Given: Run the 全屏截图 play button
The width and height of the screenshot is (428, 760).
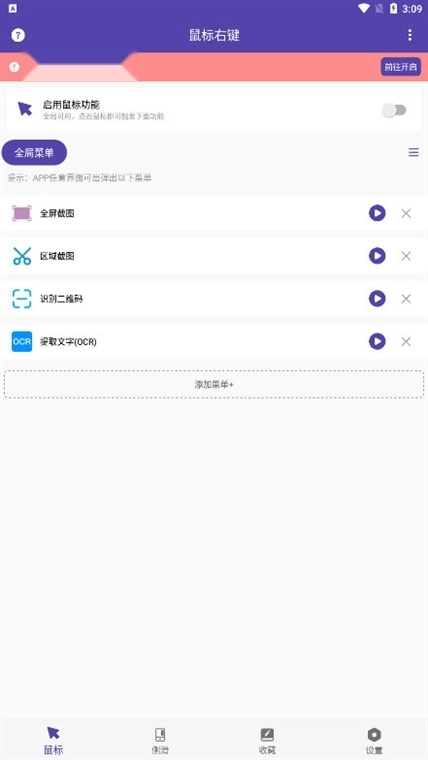Looking at the screenshot, I should coord(377,213).
